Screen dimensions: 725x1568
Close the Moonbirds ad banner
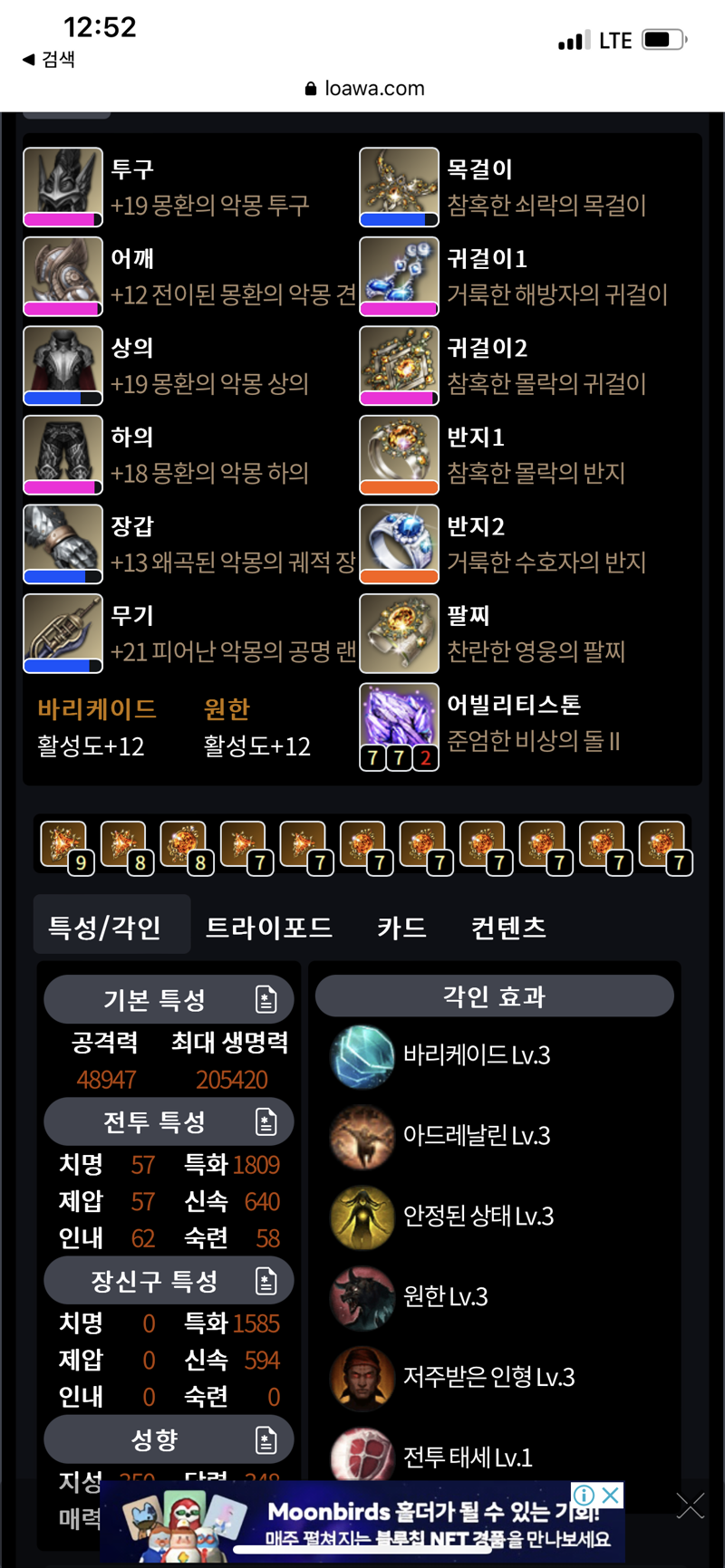pos(612,1495)
